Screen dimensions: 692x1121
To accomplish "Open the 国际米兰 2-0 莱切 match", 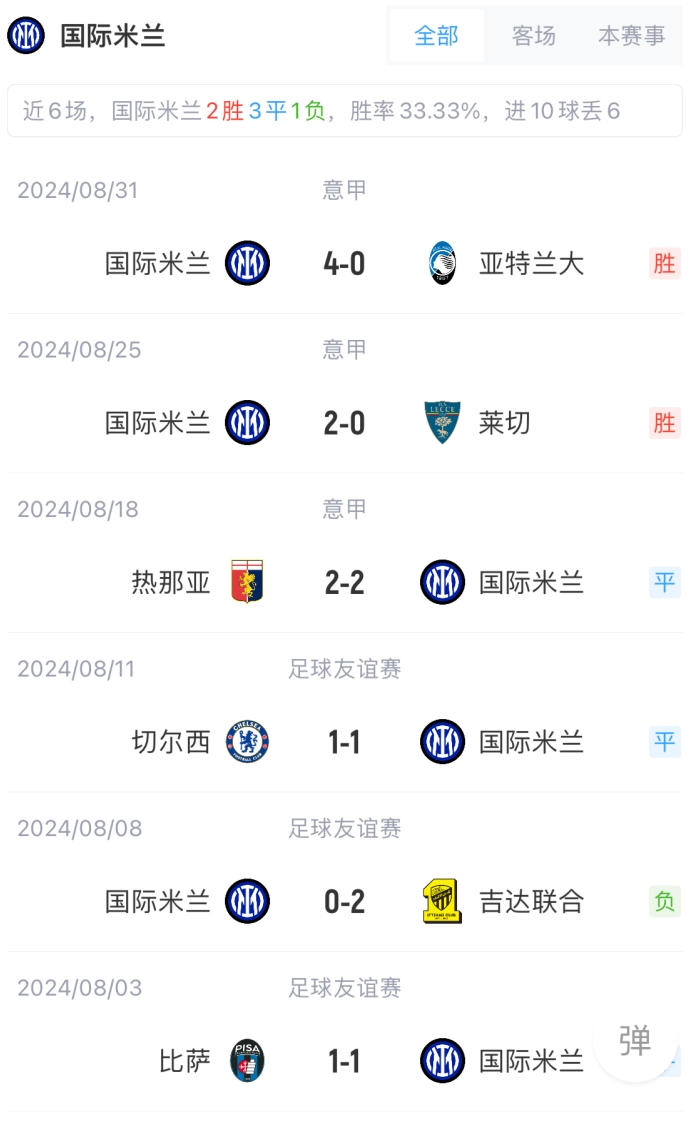I will point(344,423).
